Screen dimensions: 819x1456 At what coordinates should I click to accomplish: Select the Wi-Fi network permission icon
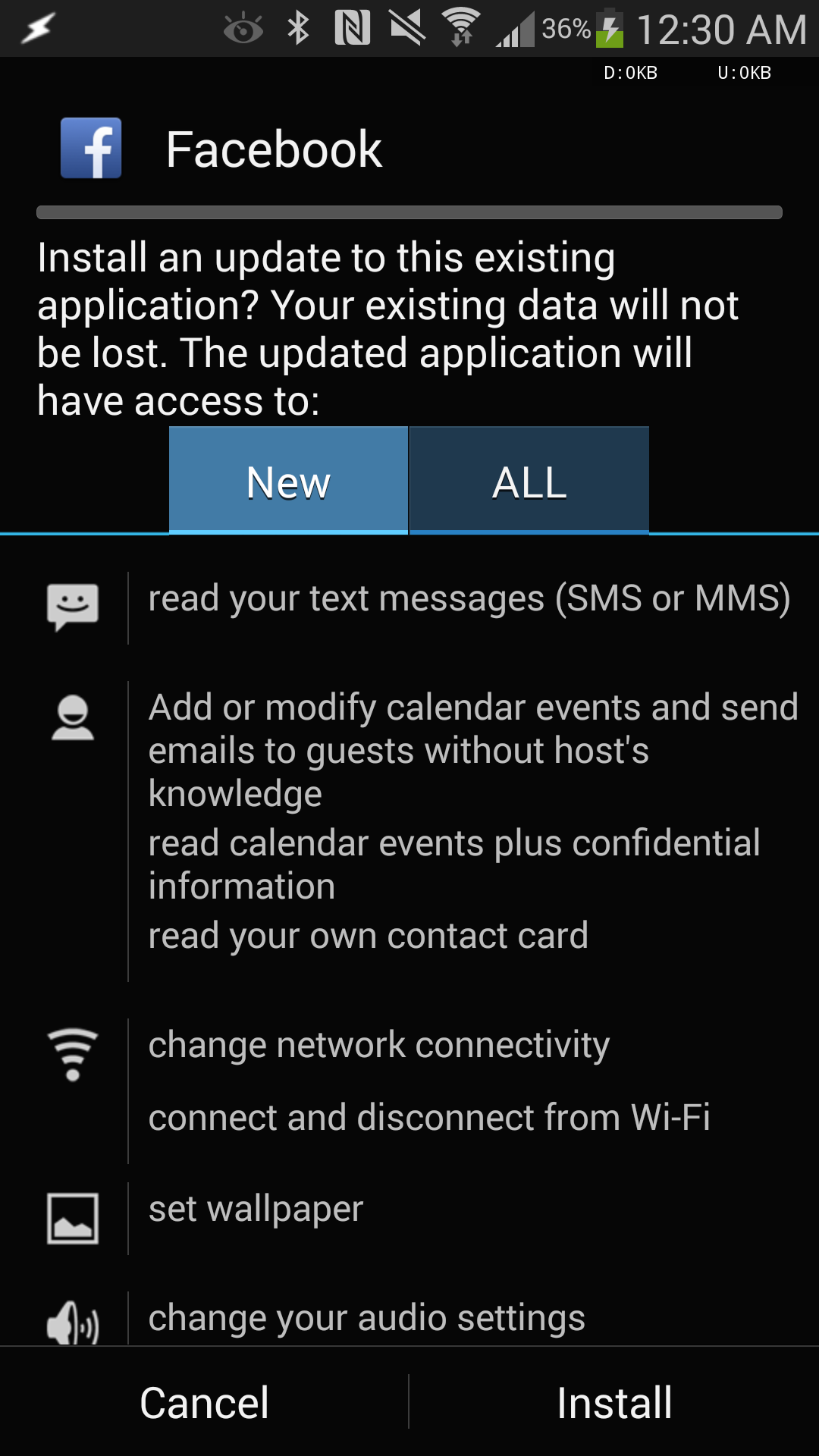pos(73,1054)
